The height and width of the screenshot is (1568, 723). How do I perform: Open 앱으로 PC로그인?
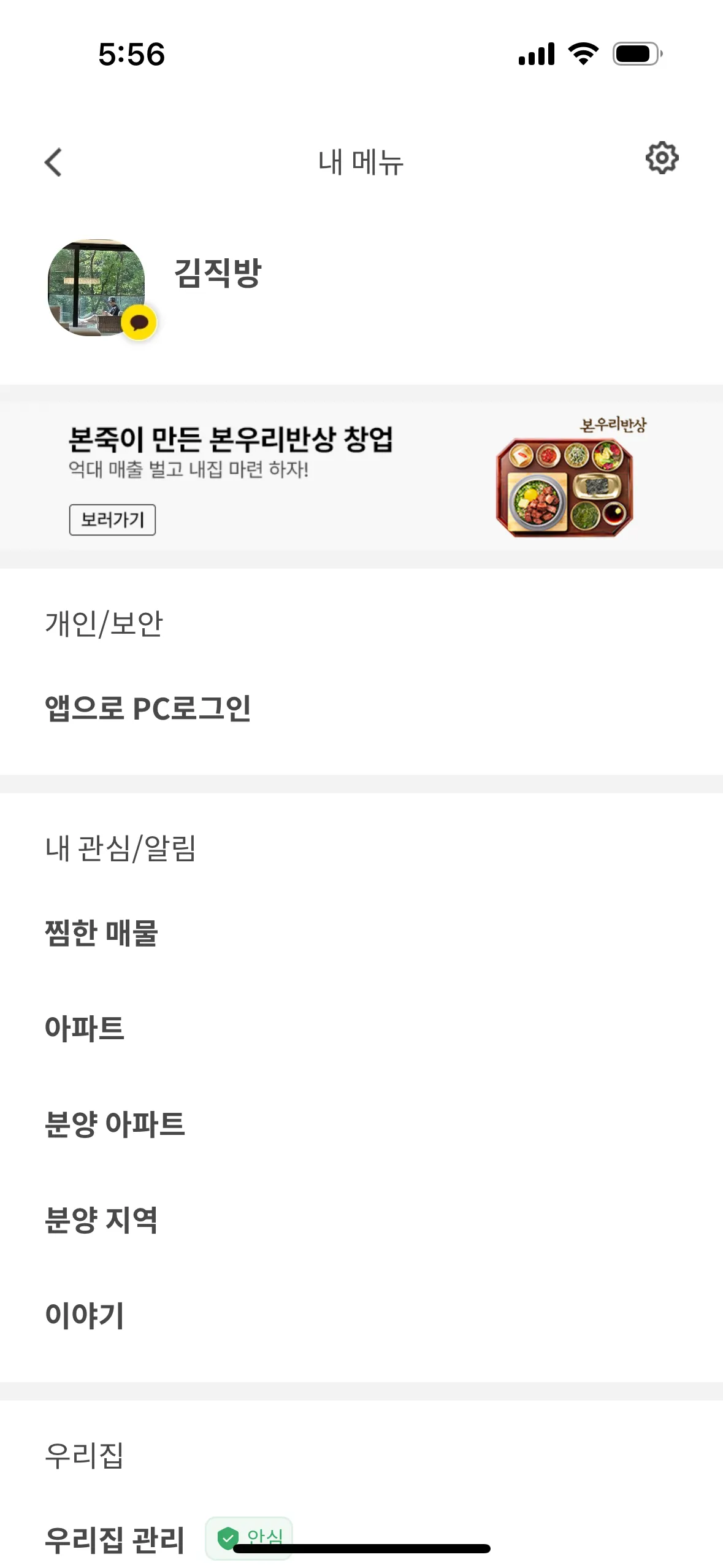pos(148,709)
